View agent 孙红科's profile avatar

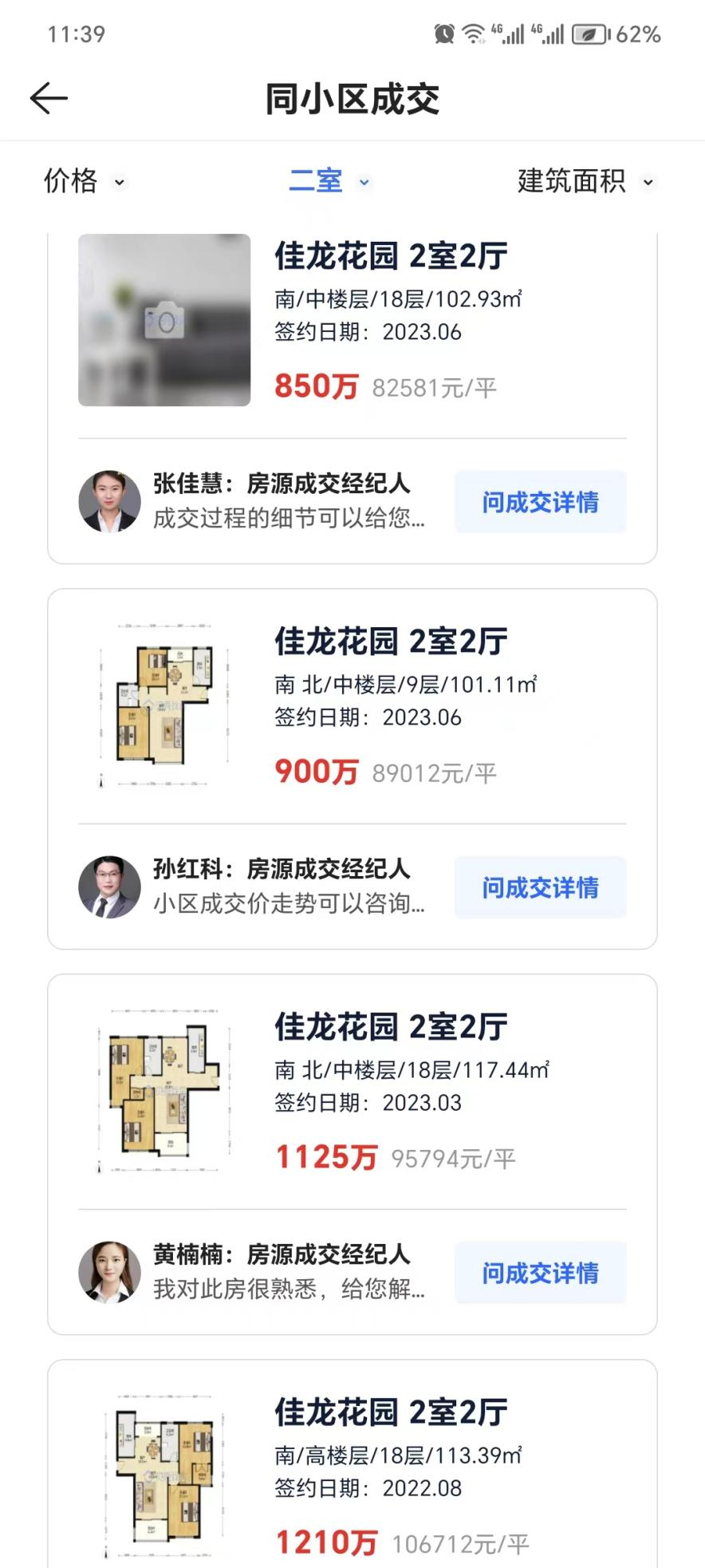110,887
